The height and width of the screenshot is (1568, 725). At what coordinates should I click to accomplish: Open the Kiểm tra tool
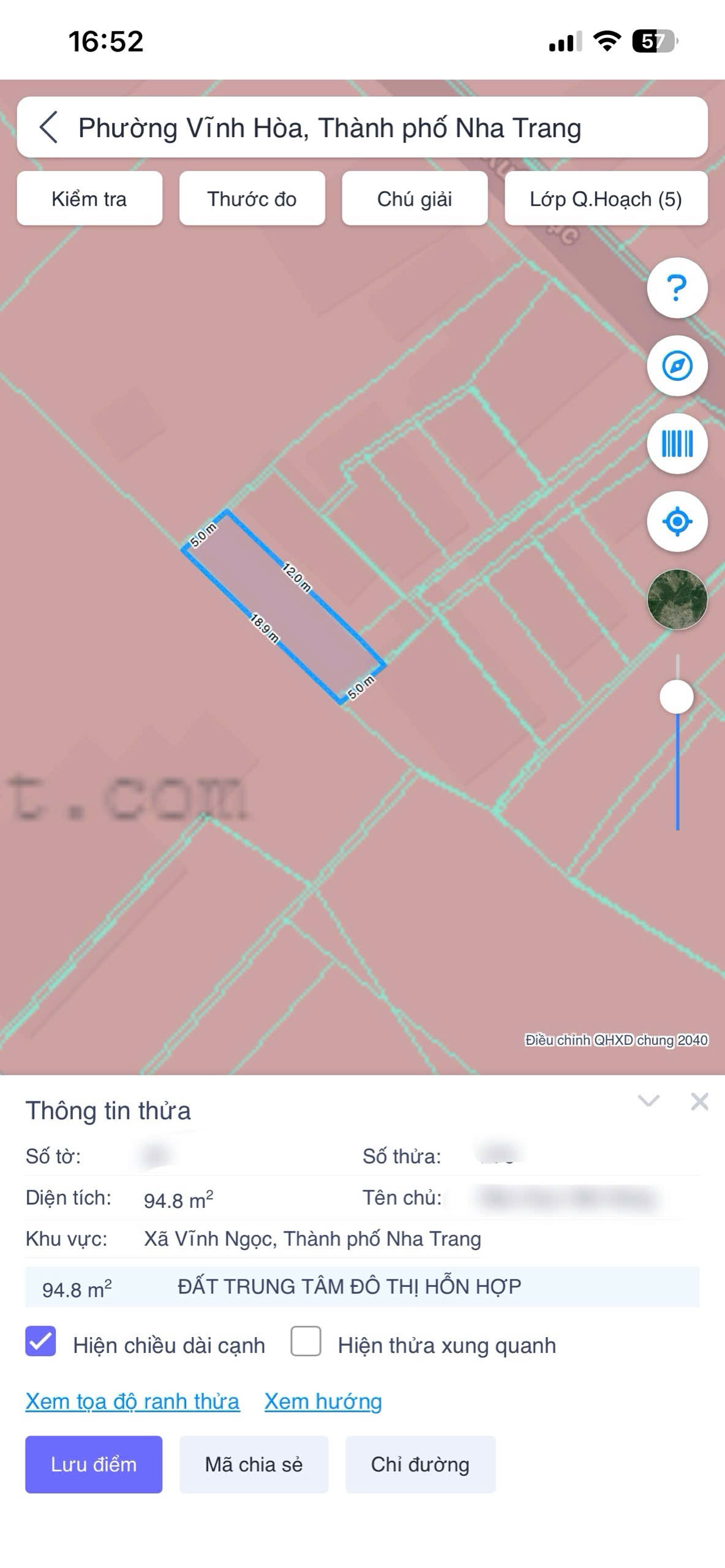click(x=89, y=199)
